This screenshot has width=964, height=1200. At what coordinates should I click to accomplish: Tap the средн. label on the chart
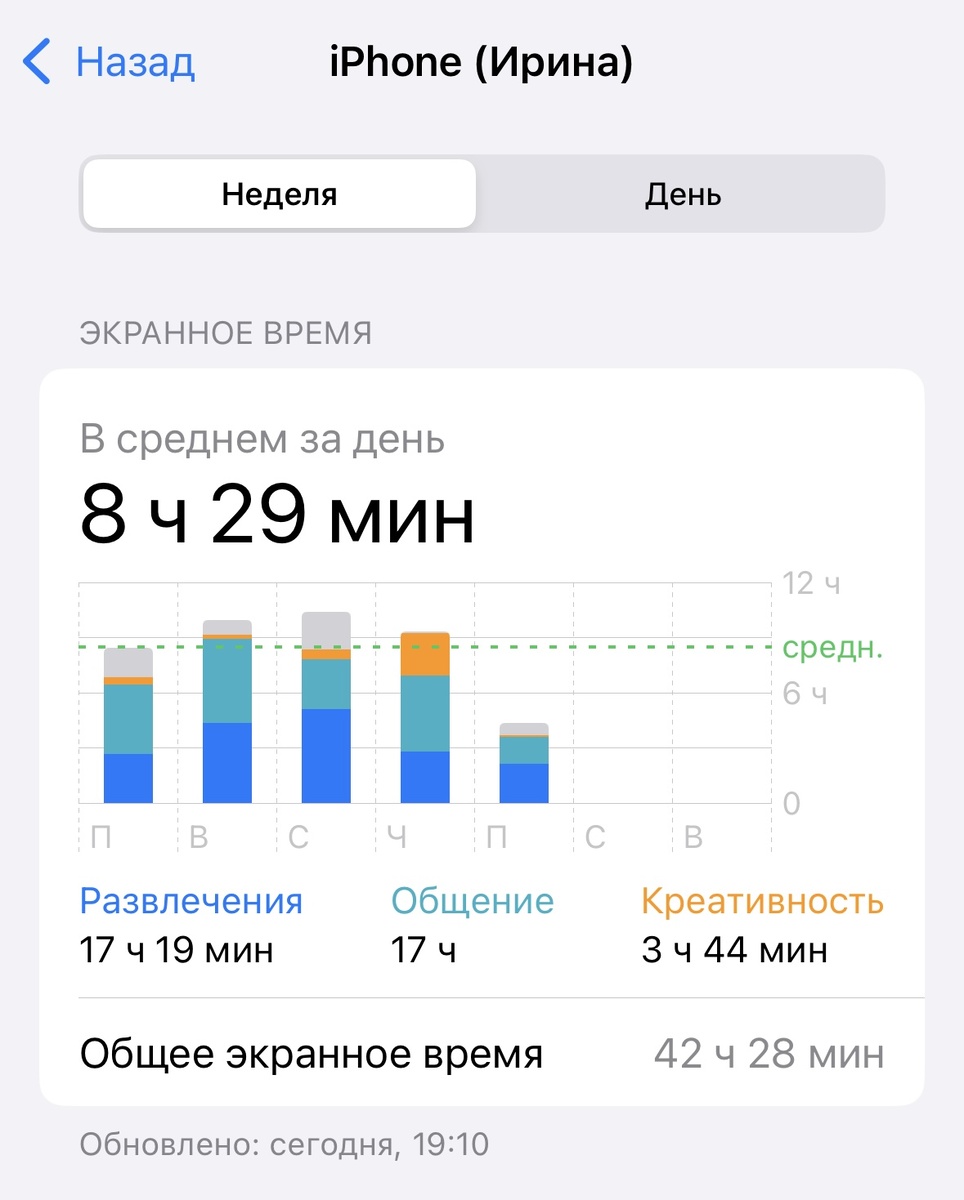(834, 649)
